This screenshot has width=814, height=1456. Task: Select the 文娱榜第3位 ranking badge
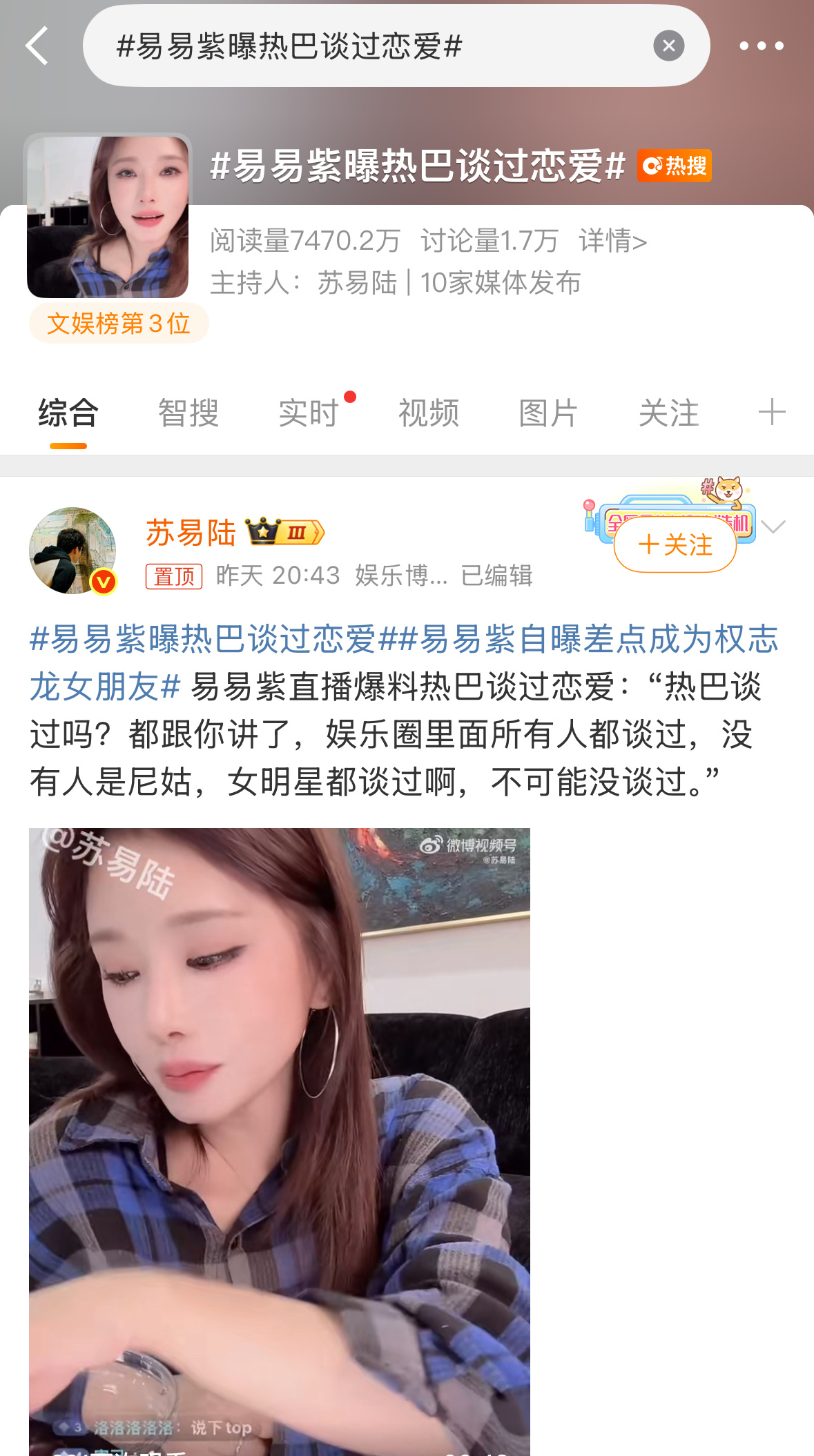pos(118,322)
